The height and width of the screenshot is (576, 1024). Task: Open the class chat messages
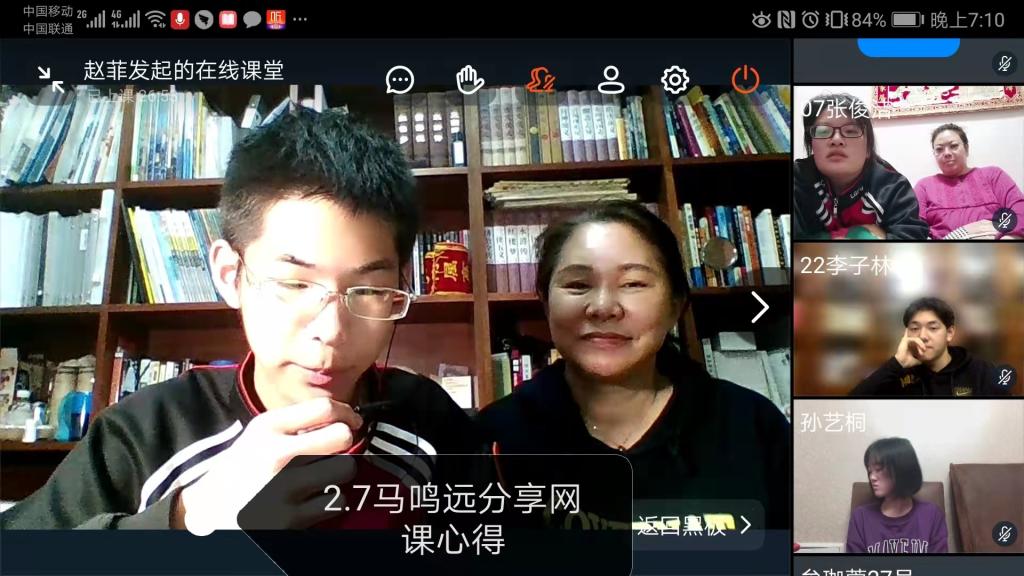400,80
